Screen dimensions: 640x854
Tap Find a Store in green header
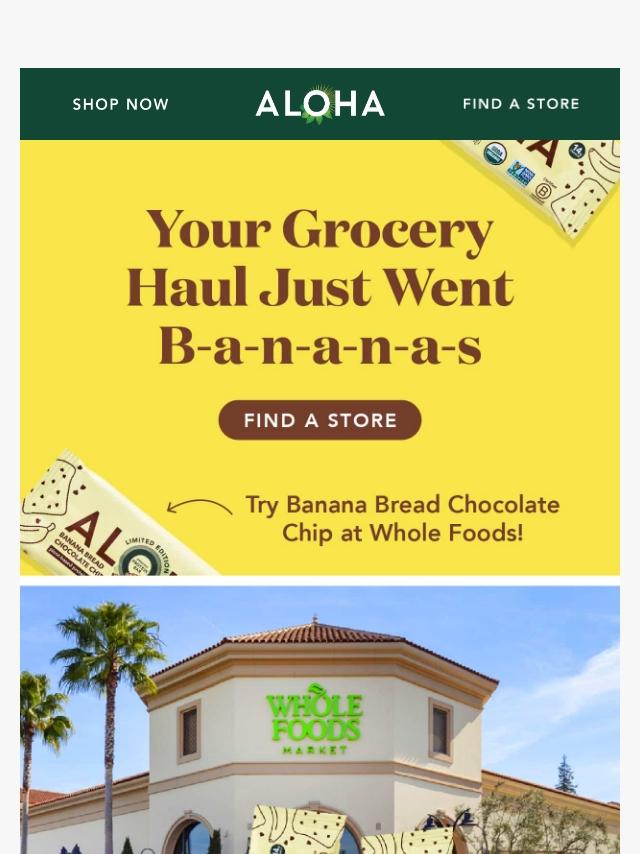(521, 104)
